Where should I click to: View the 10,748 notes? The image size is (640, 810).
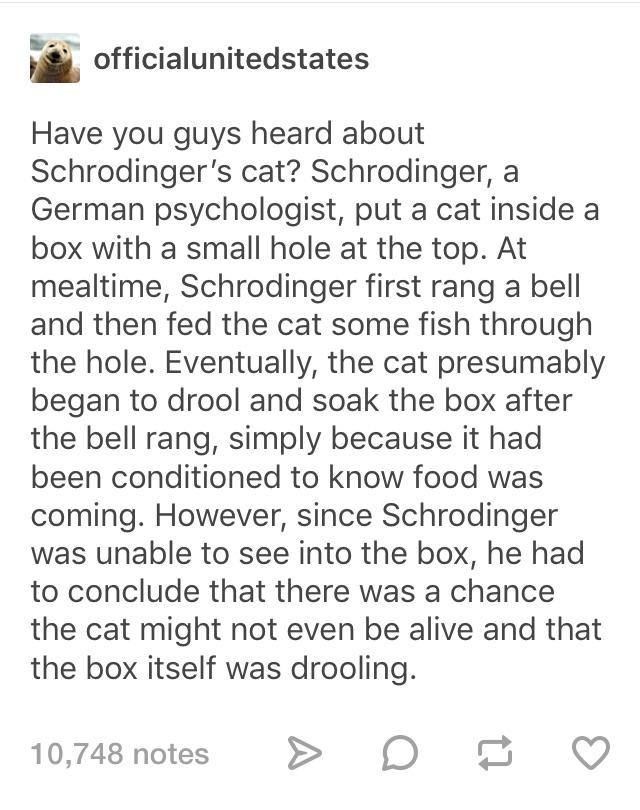point(120,753)
